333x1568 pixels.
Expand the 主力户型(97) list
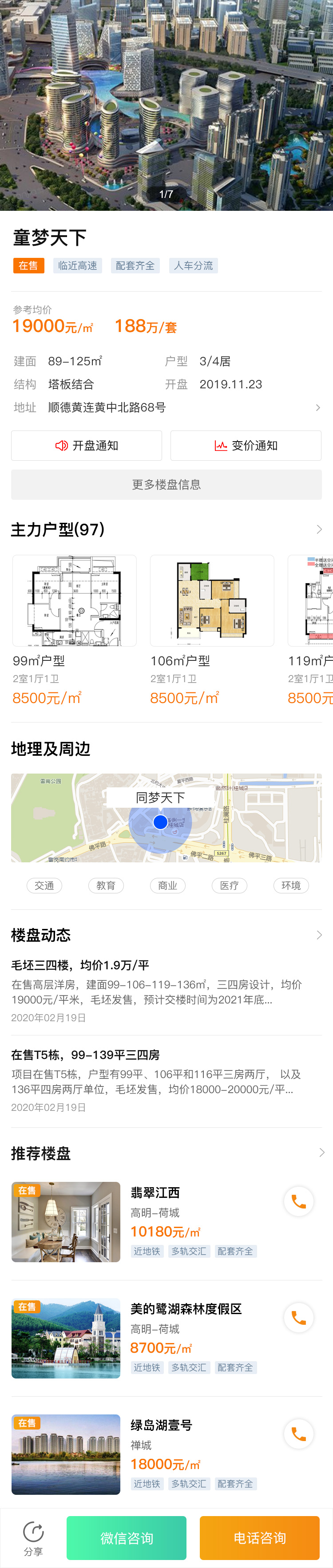point(318,529)
